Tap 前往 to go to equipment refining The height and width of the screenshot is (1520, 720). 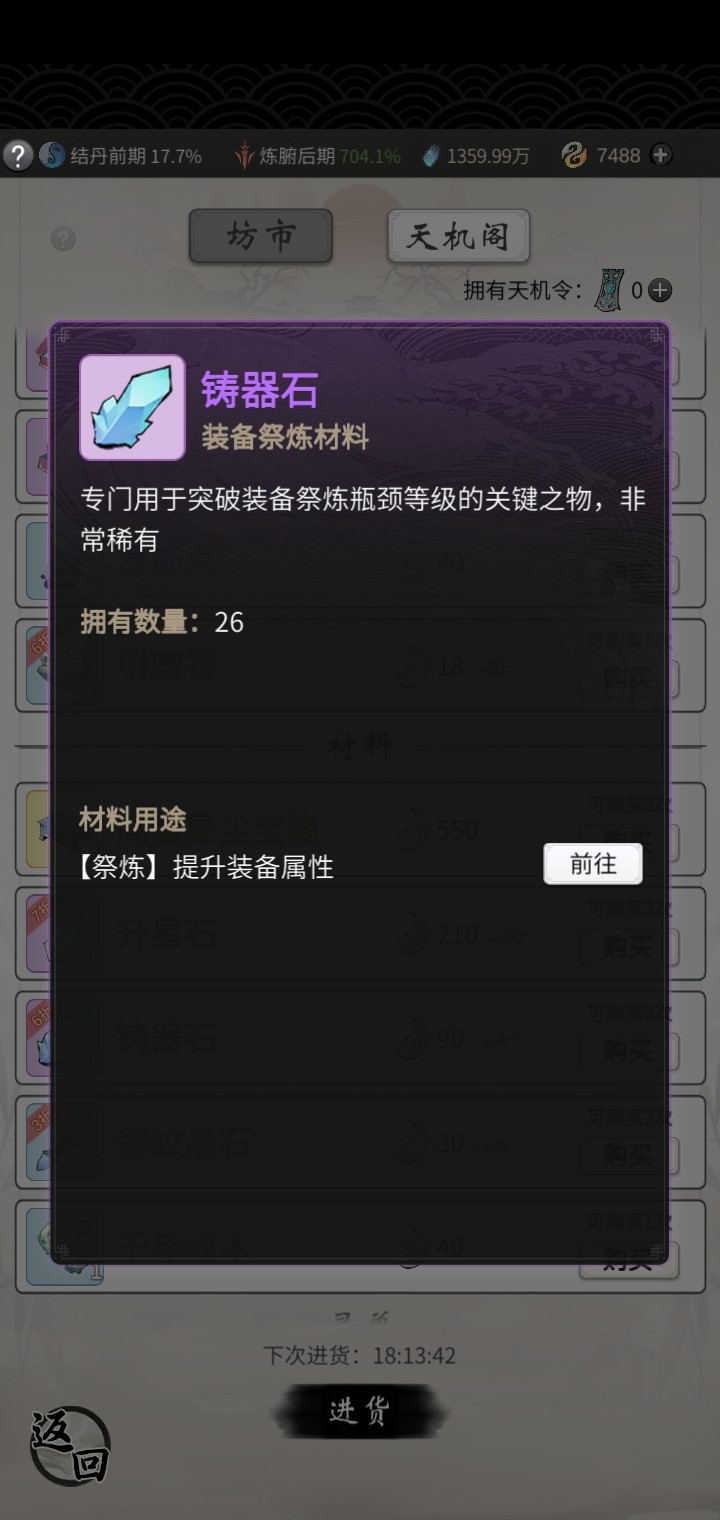pos(592,864)
